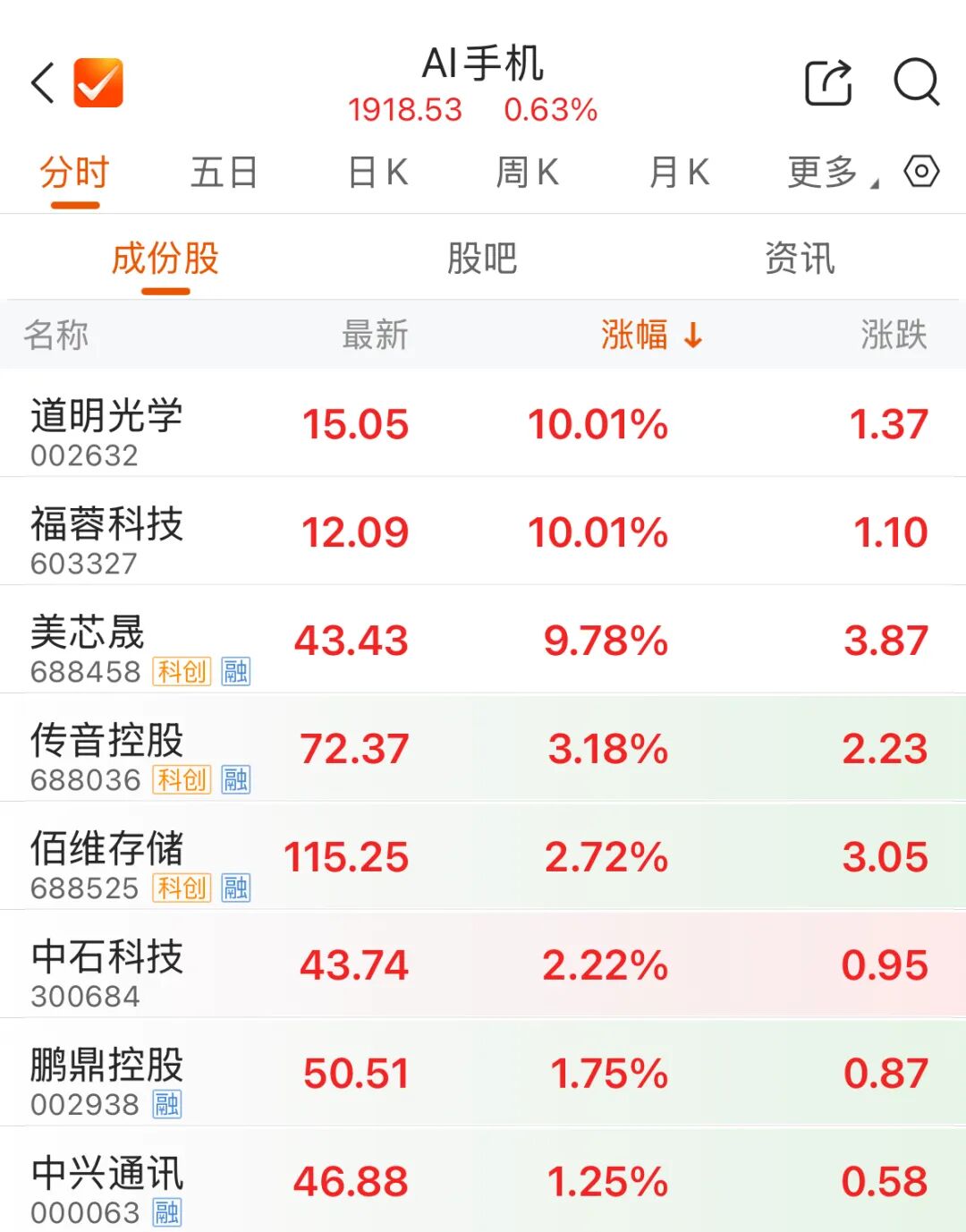Select the 周K chart tab

point(528,172)
